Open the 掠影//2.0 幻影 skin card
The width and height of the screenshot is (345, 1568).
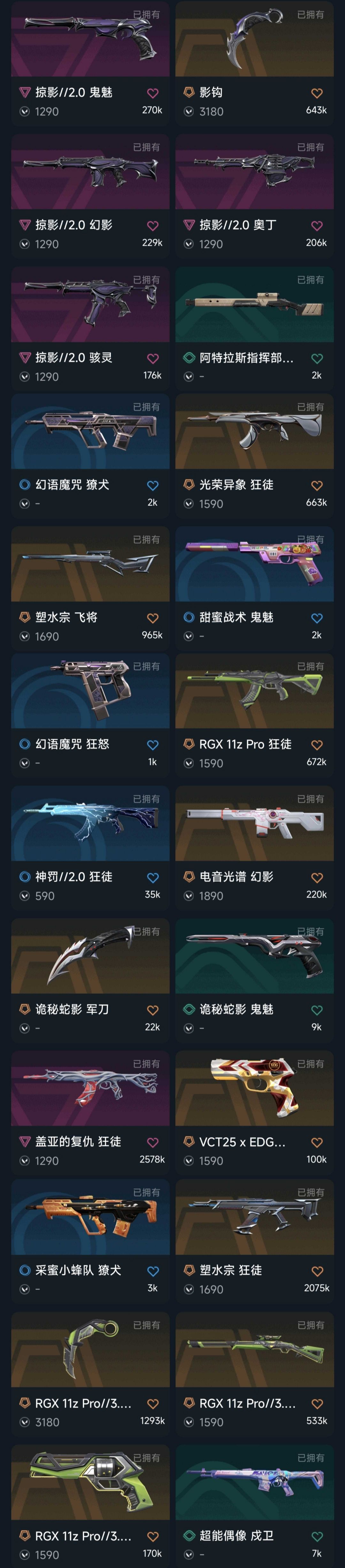[x=90, y=196]
